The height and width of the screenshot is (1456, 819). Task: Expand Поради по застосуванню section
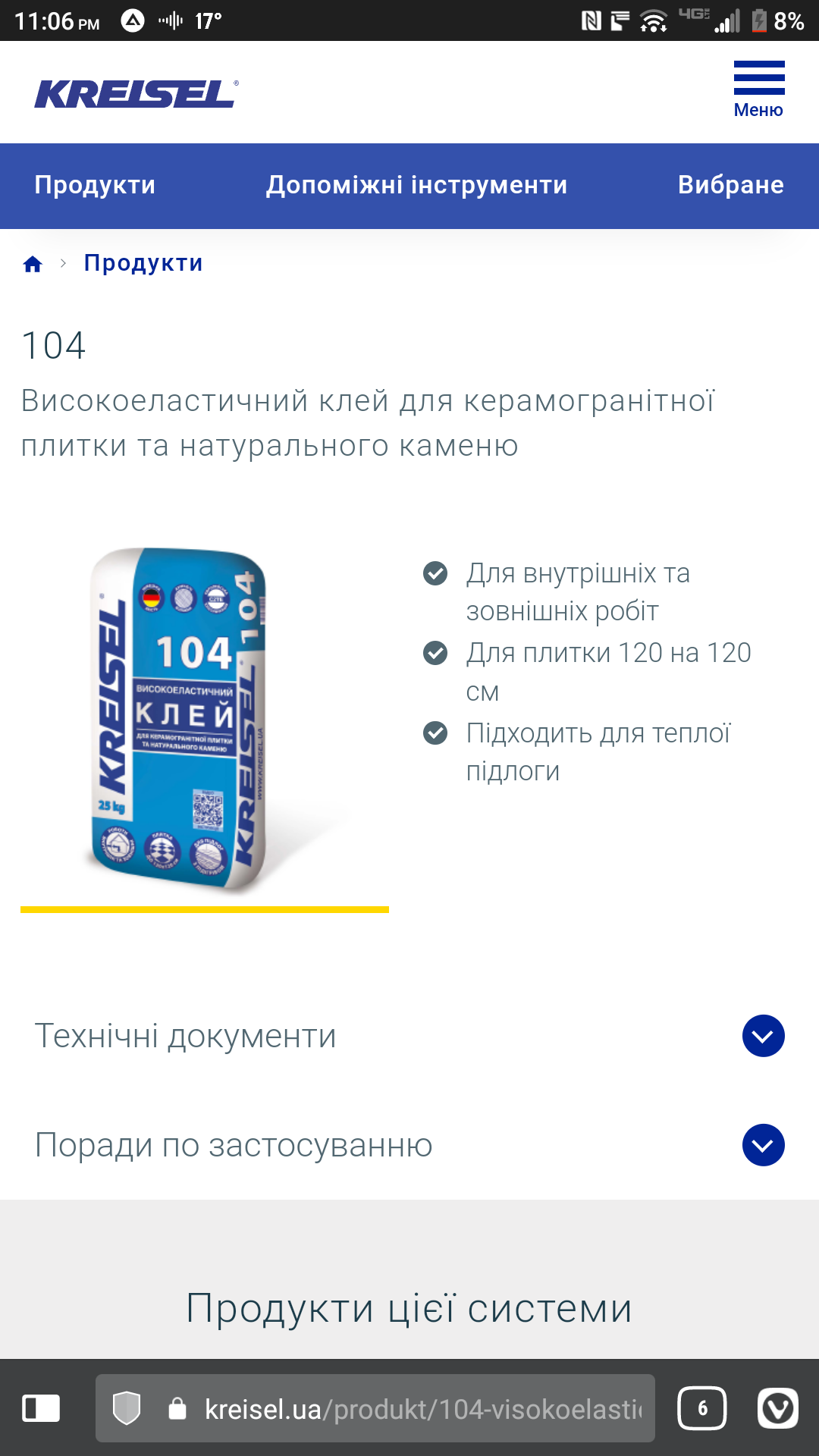click(x=409, y=1145)
